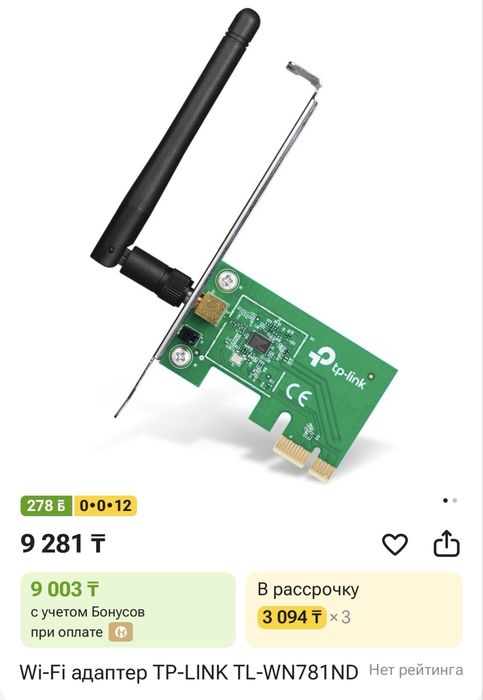Tap the image page indicator dots
Image resolution: width=483 pixels, height=700 pixels.
(x=450, y=500)
